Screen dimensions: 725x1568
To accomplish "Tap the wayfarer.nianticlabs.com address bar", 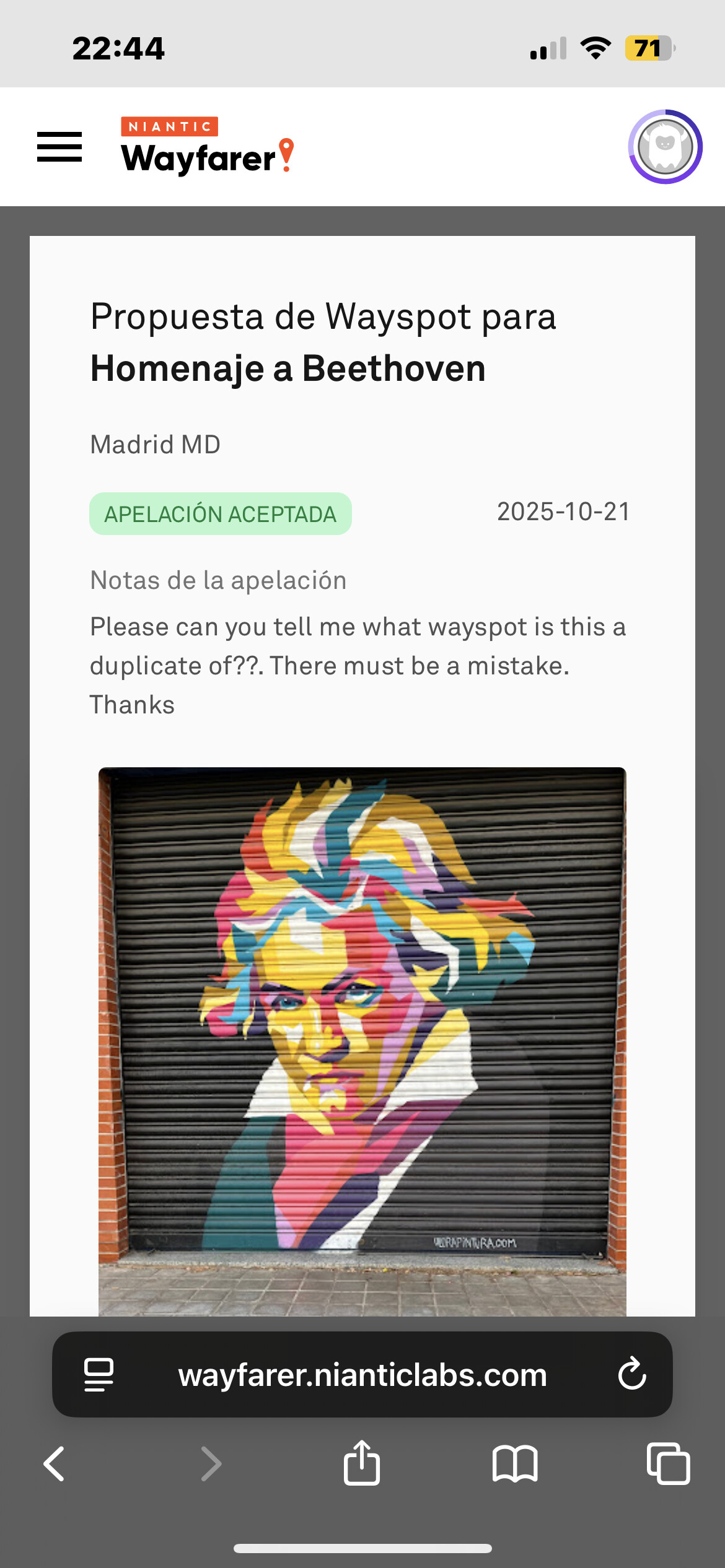I will 362,1375.
